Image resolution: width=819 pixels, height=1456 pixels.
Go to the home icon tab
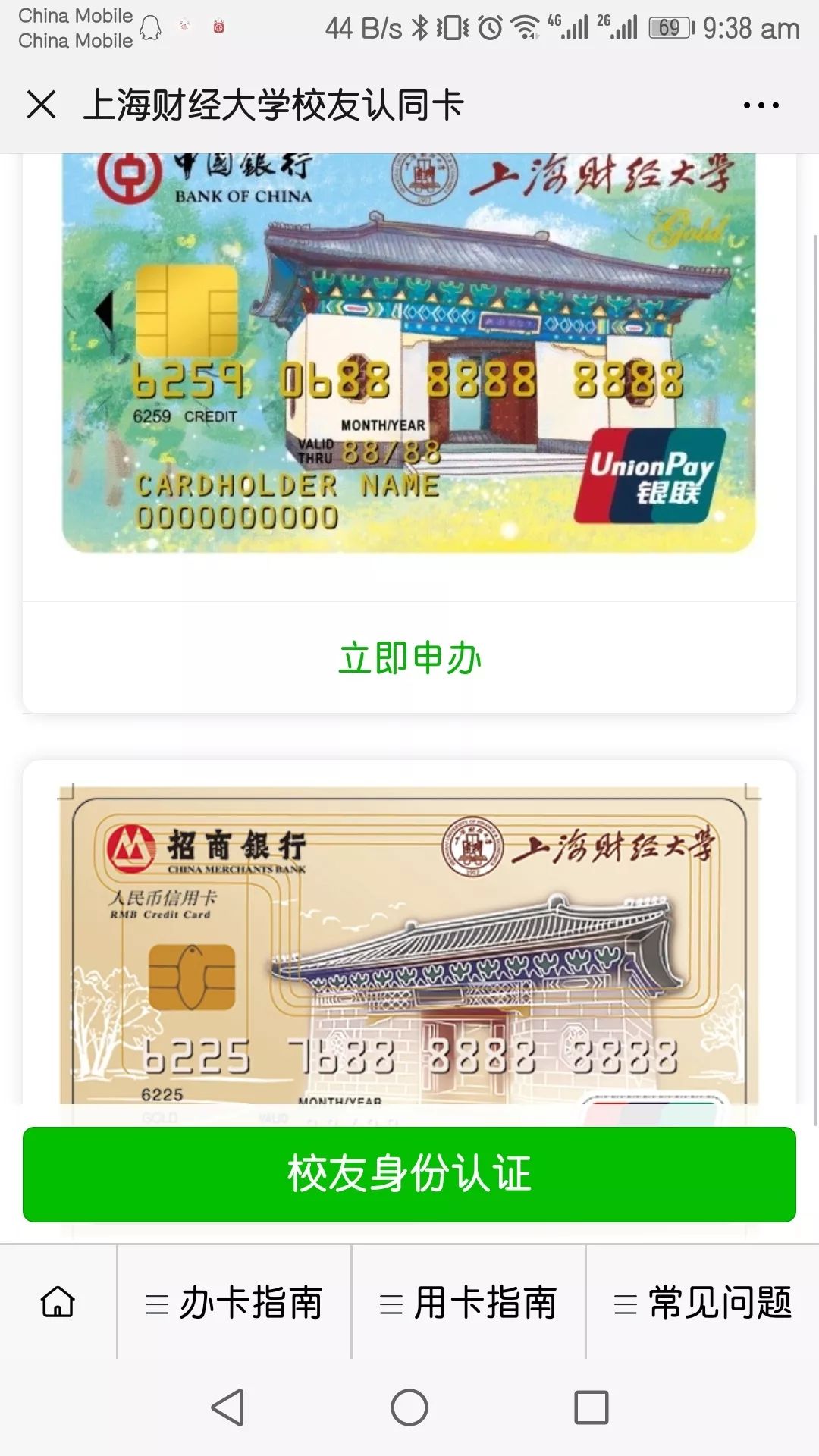(x=58, y=1303)
